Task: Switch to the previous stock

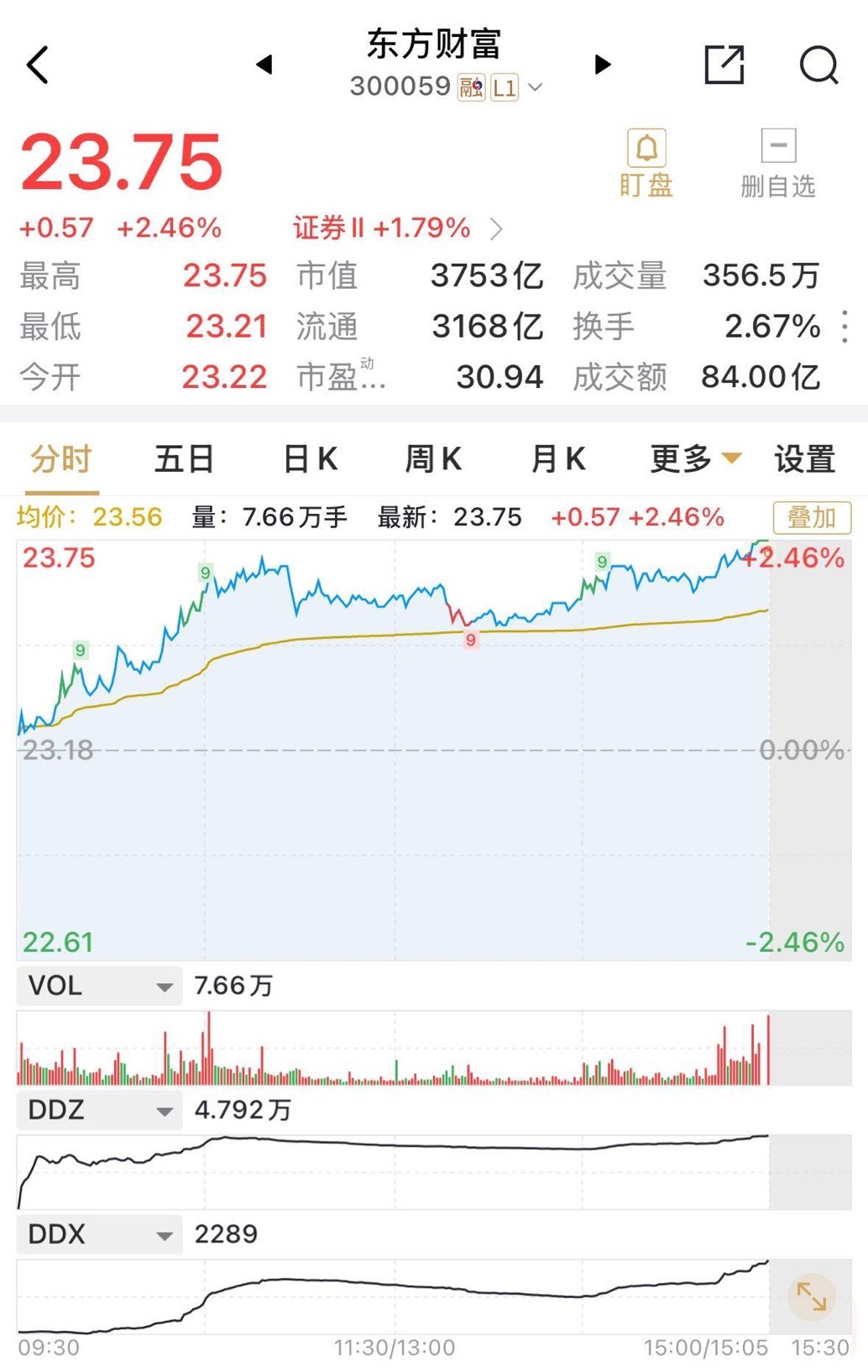Action: pos(264,65)
